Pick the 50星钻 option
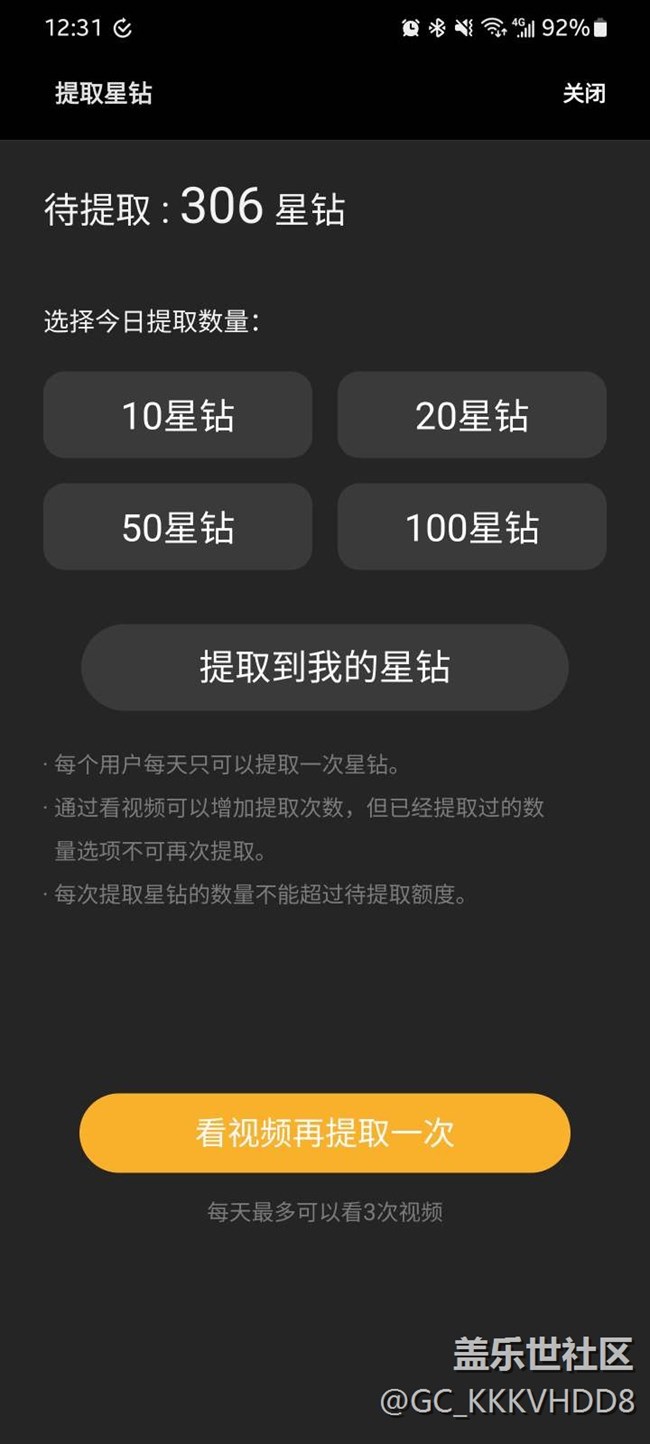This screenshot has width=650, height=1444. tap(178, 527)
